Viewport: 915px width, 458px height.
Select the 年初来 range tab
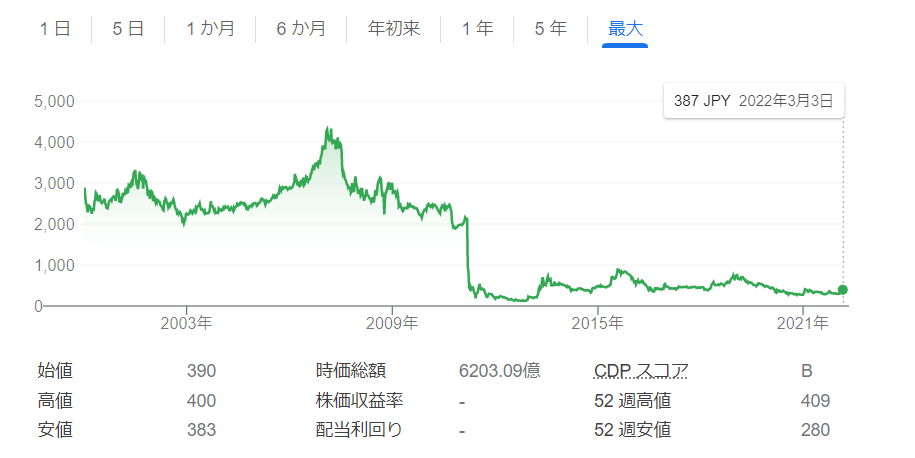click(x=394, y=29)
